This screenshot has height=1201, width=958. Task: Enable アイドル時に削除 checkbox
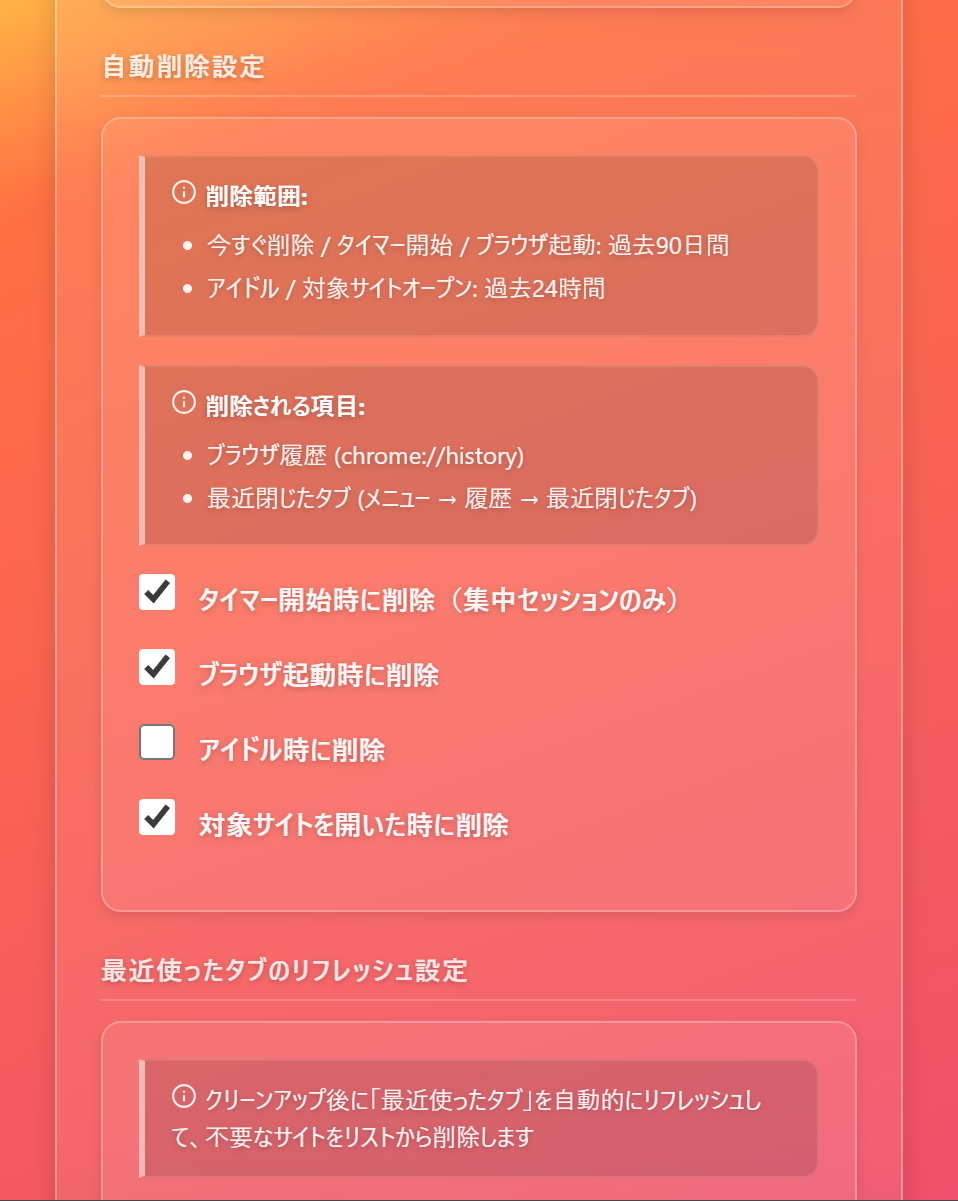click(157, 742)
